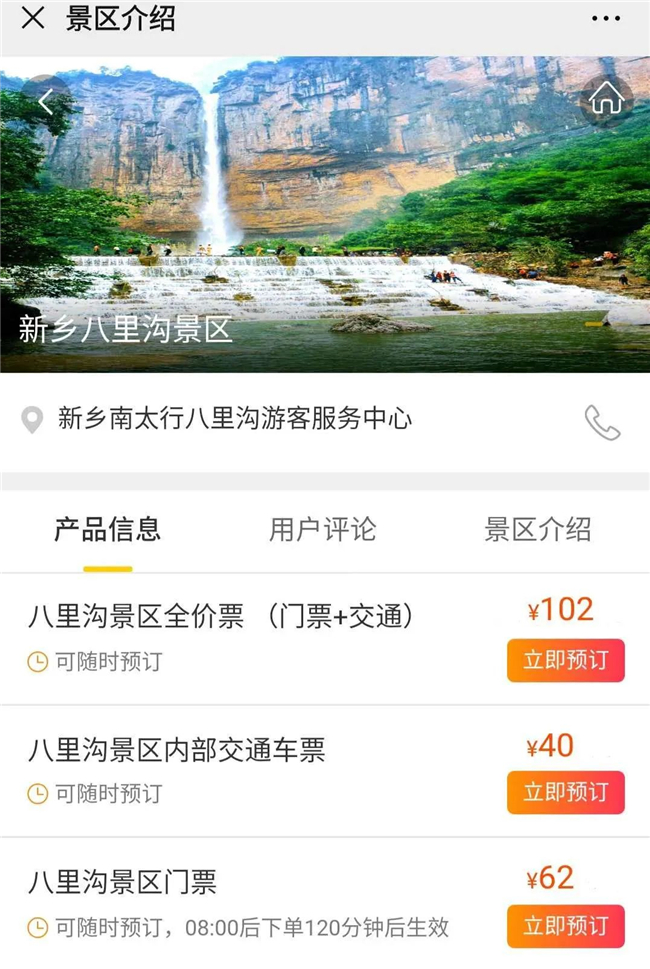The height and width of the screenshot is (969, 650).
Task: Call the scenic area via phone icon
Action: [x=602, y=423]
